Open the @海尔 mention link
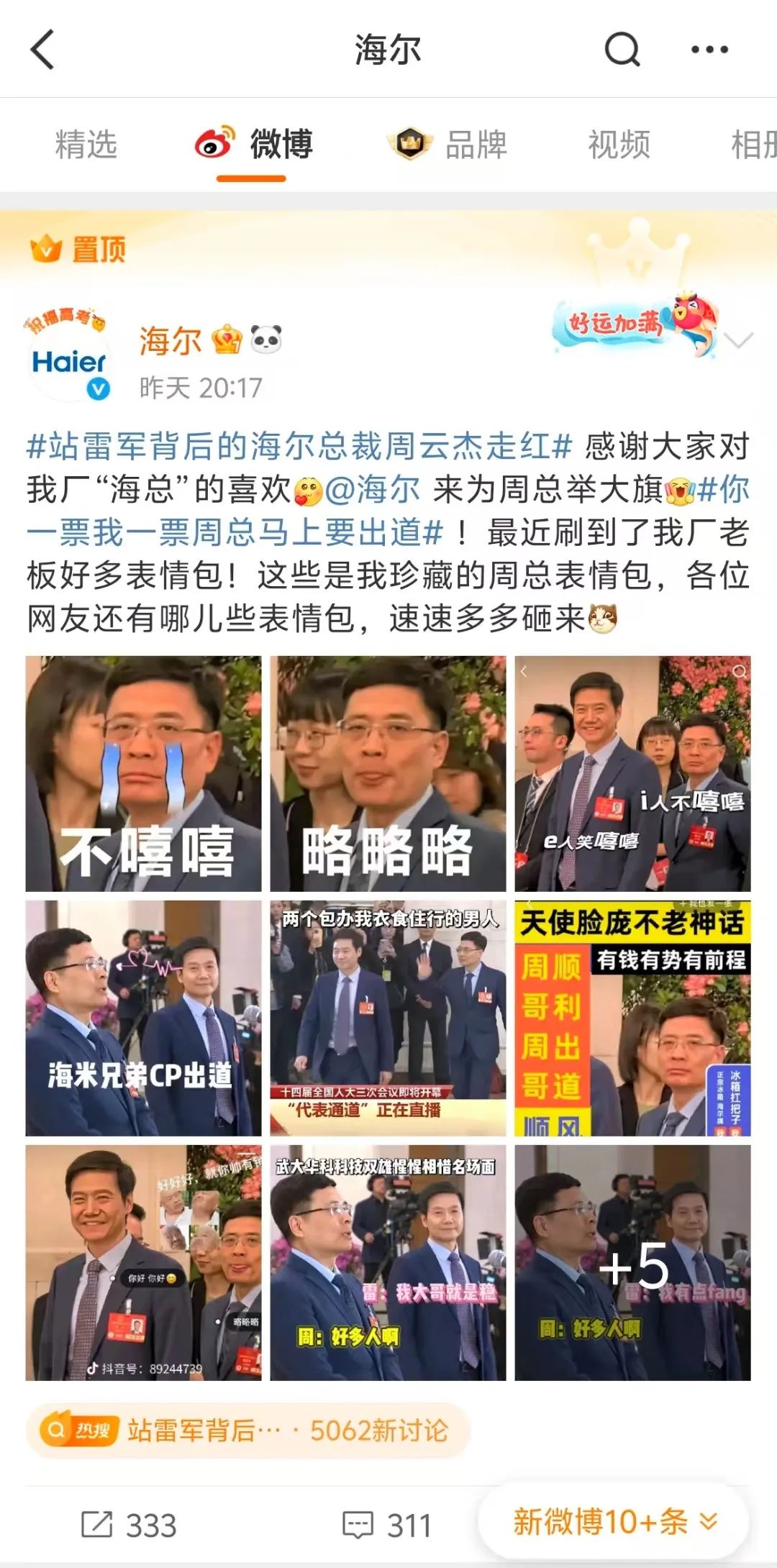Image resolution: width=777 pixels, height=1568 pixels. click(373, 490)
